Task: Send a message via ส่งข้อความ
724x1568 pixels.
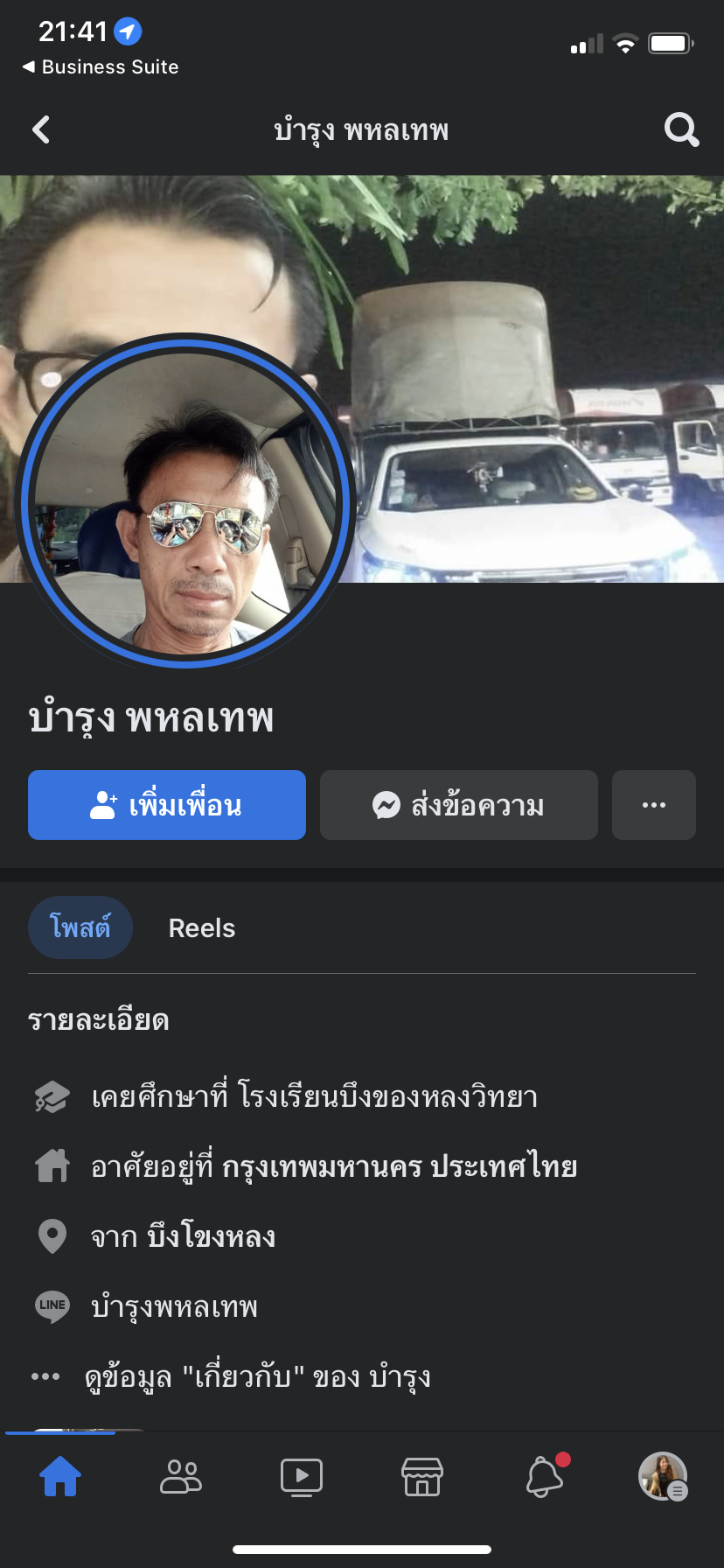Action: [458, 805]
